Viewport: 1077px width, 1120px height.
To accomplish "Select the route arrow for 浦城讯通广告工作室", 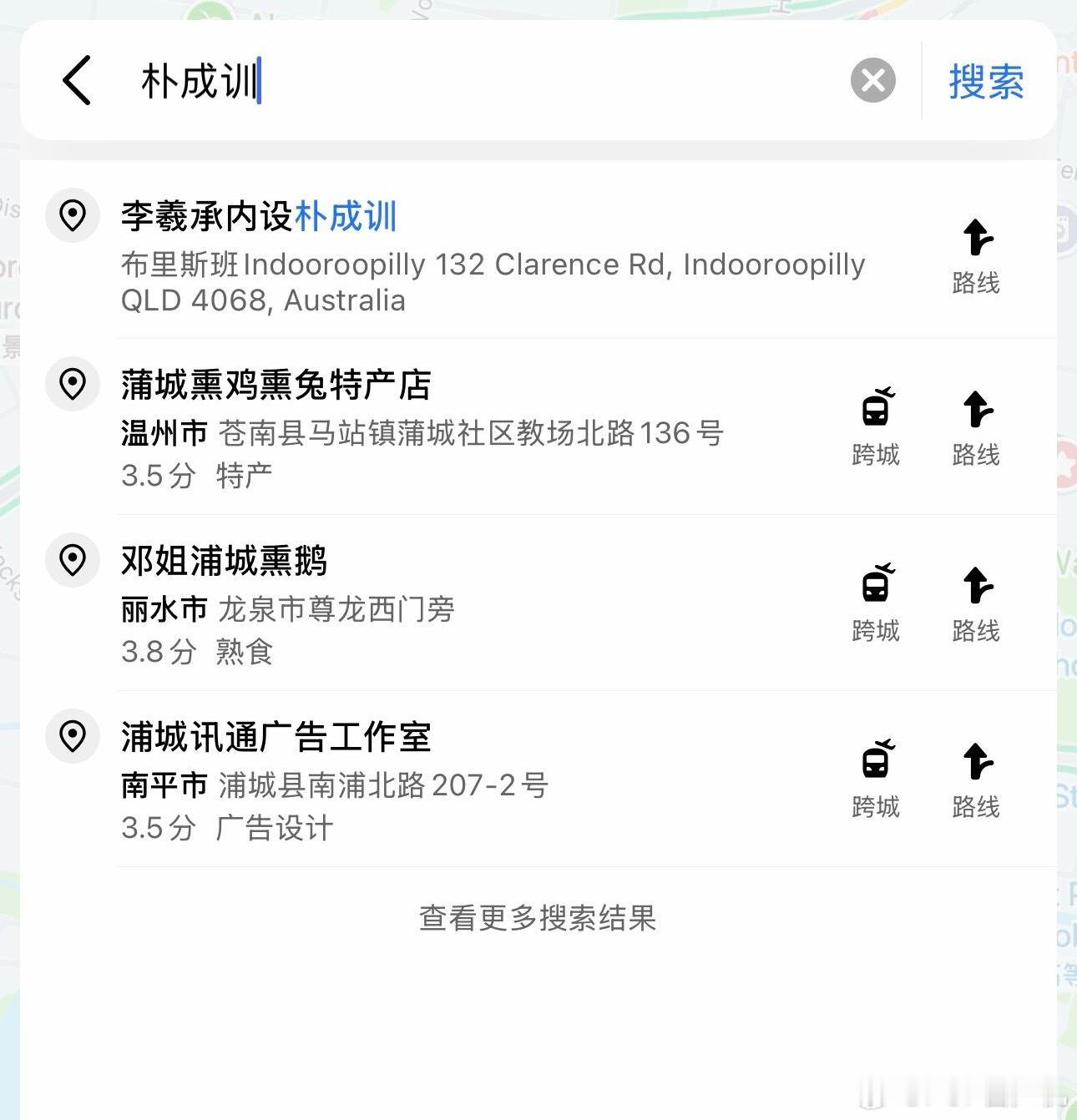I will 975,762.
